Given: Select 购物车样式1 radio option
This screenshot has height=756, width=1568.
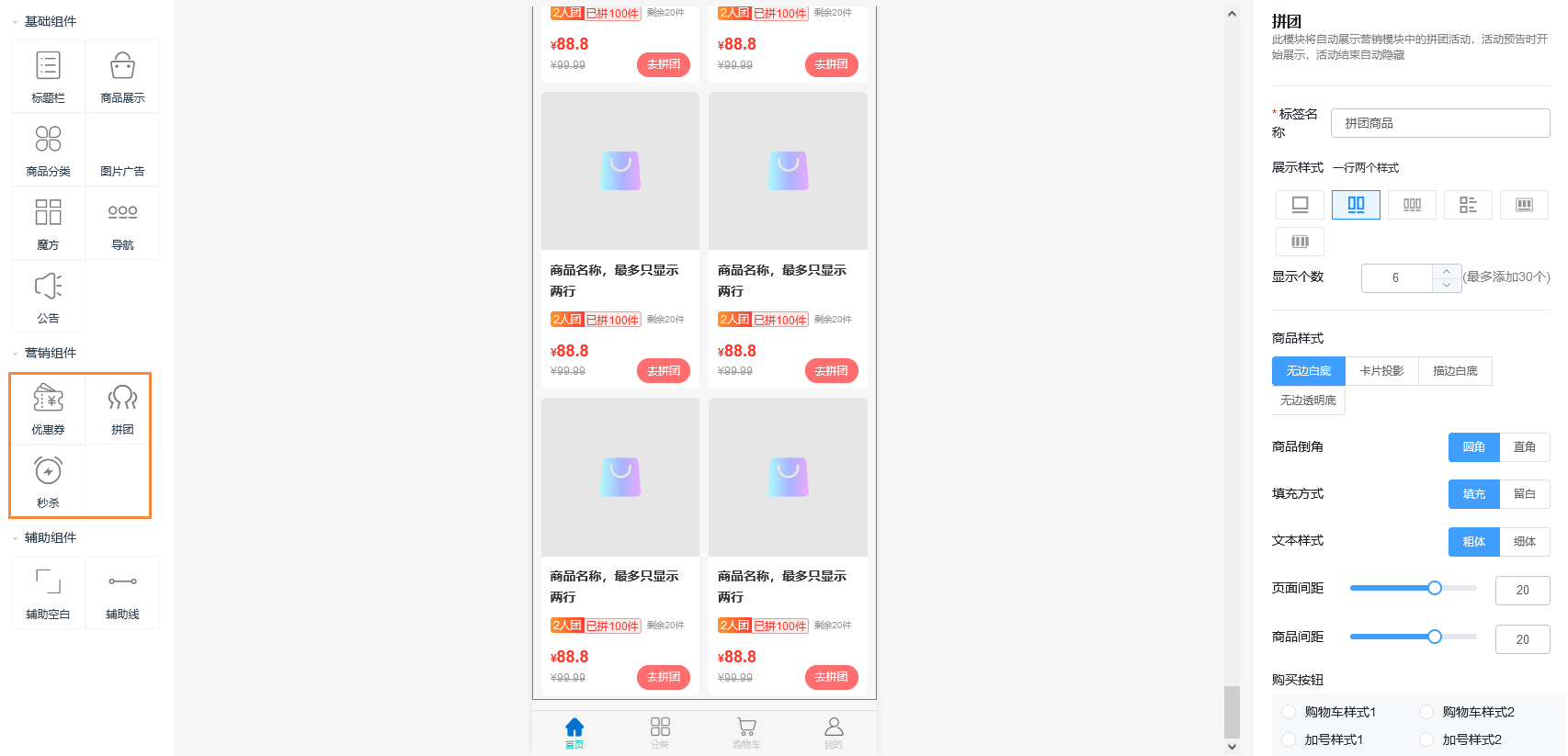Looking at the screenshot, I should (1289, 712).
